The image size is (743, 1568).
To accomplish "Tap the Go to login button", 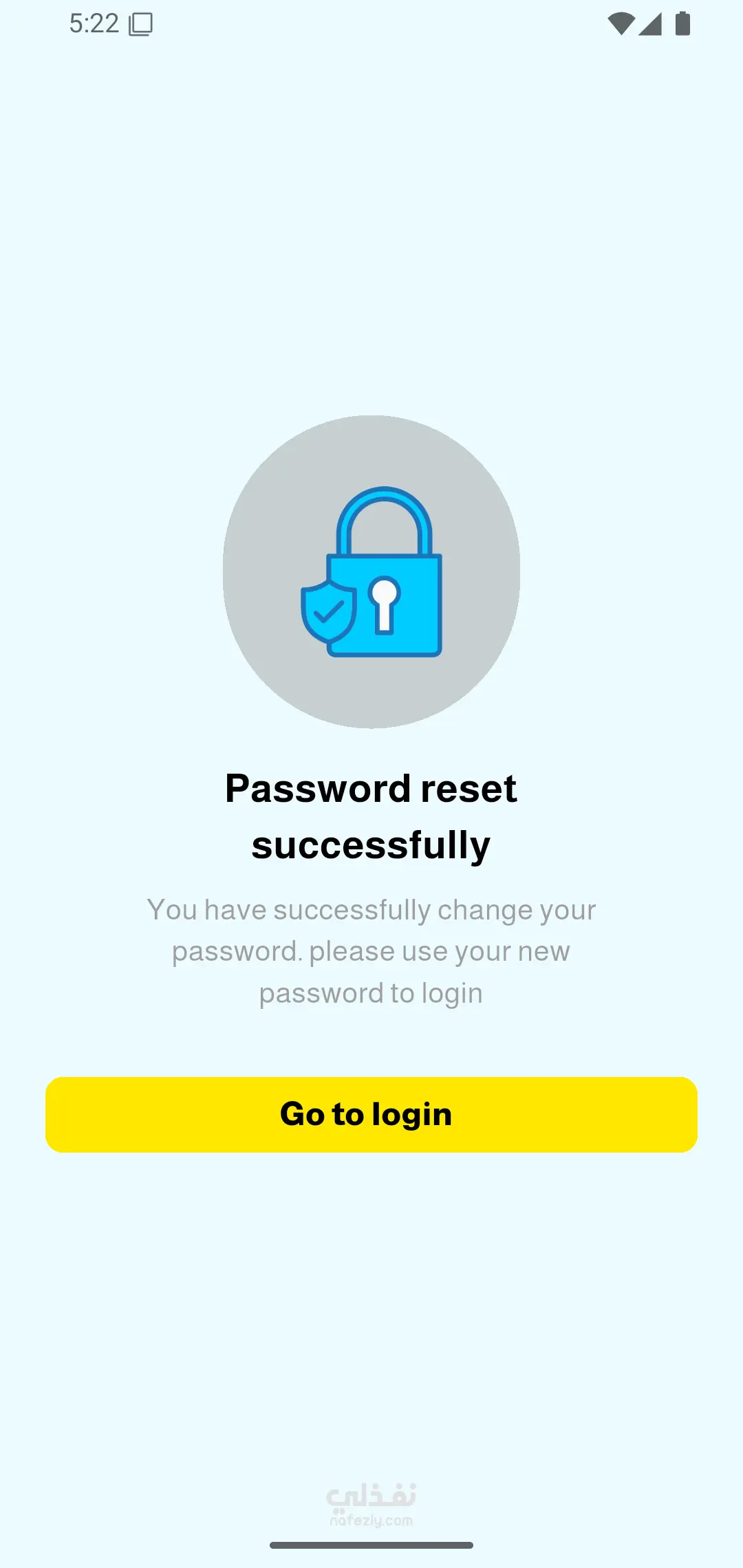I will 371,1114.
